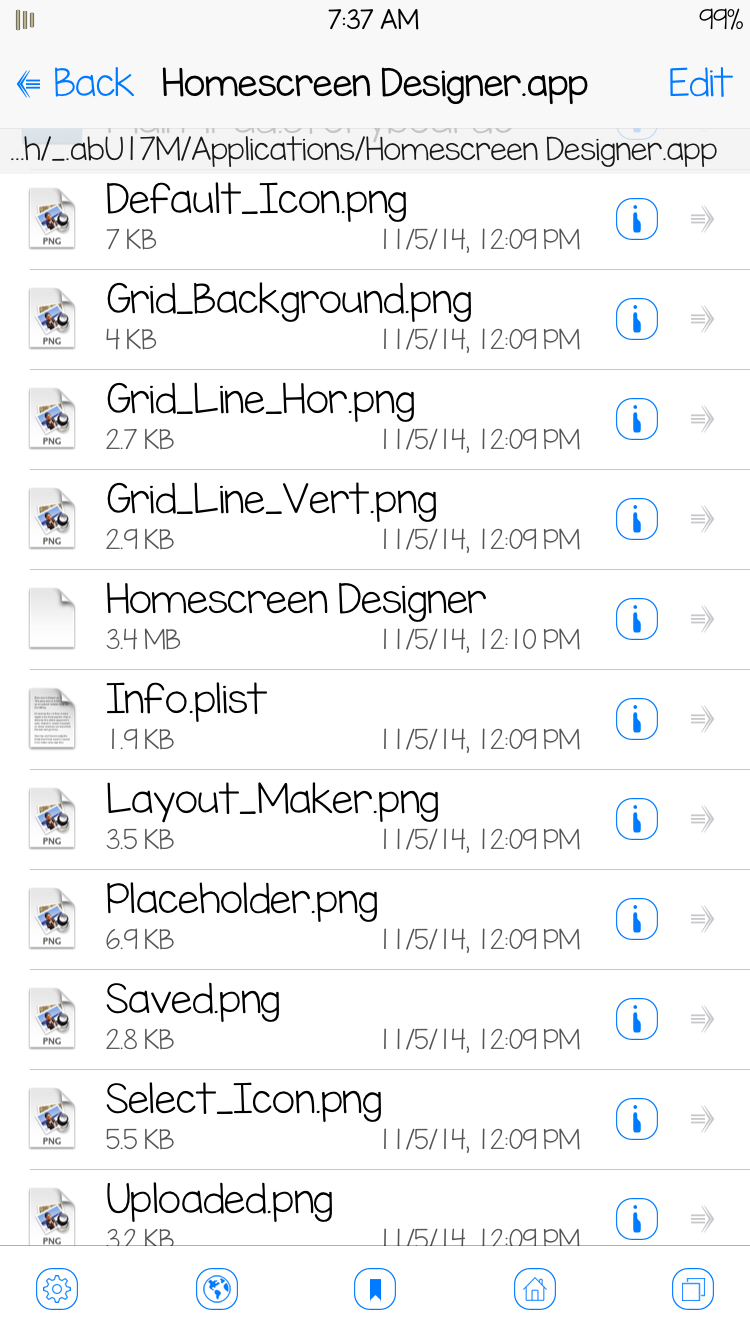The width and height of the screenshot is (750, 1334).
Task: Open the Homescreen Designer binary file
Action: tap(375, 620)
